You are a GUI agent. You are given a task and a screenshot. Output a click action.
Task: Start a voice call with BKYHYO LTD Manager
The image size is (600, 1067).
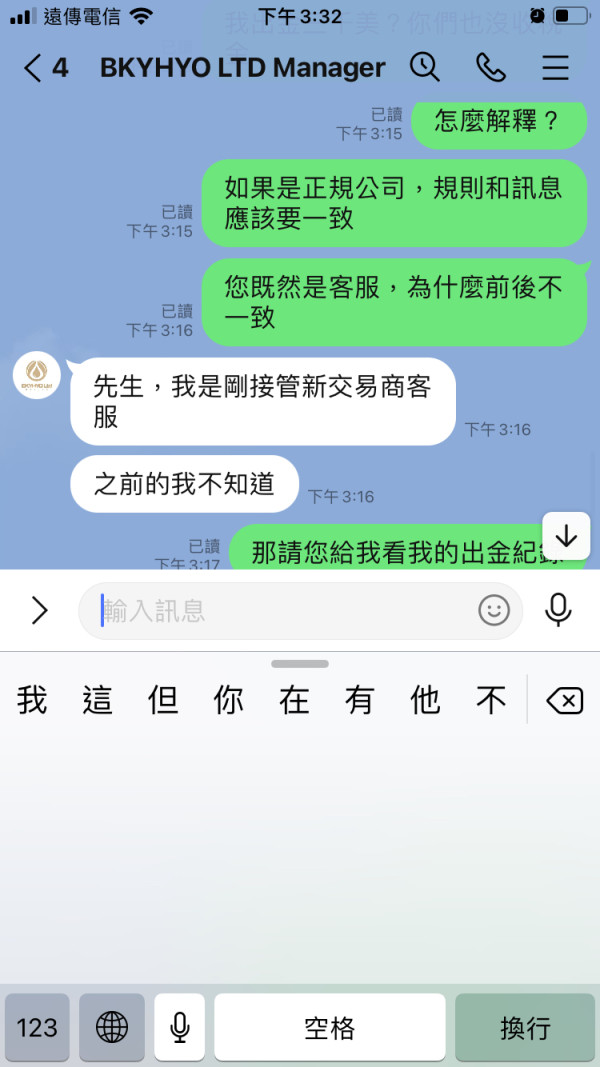490,67
